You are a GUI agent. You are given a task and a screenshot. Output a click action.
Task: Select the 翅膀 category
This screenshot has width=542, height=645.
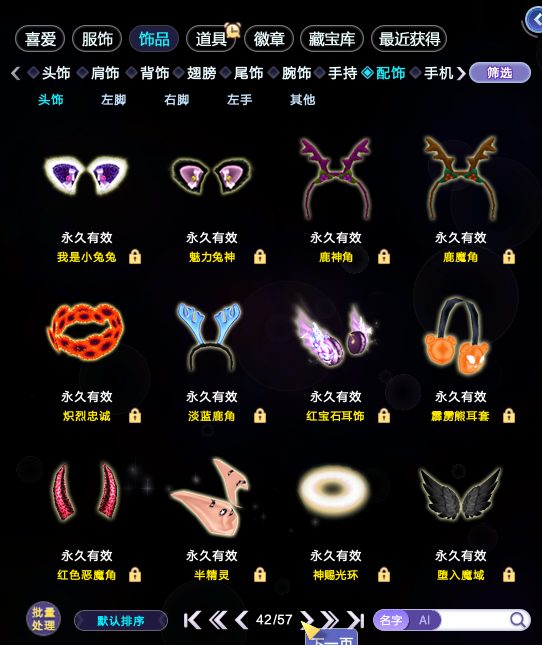click(x=201, y=73)
